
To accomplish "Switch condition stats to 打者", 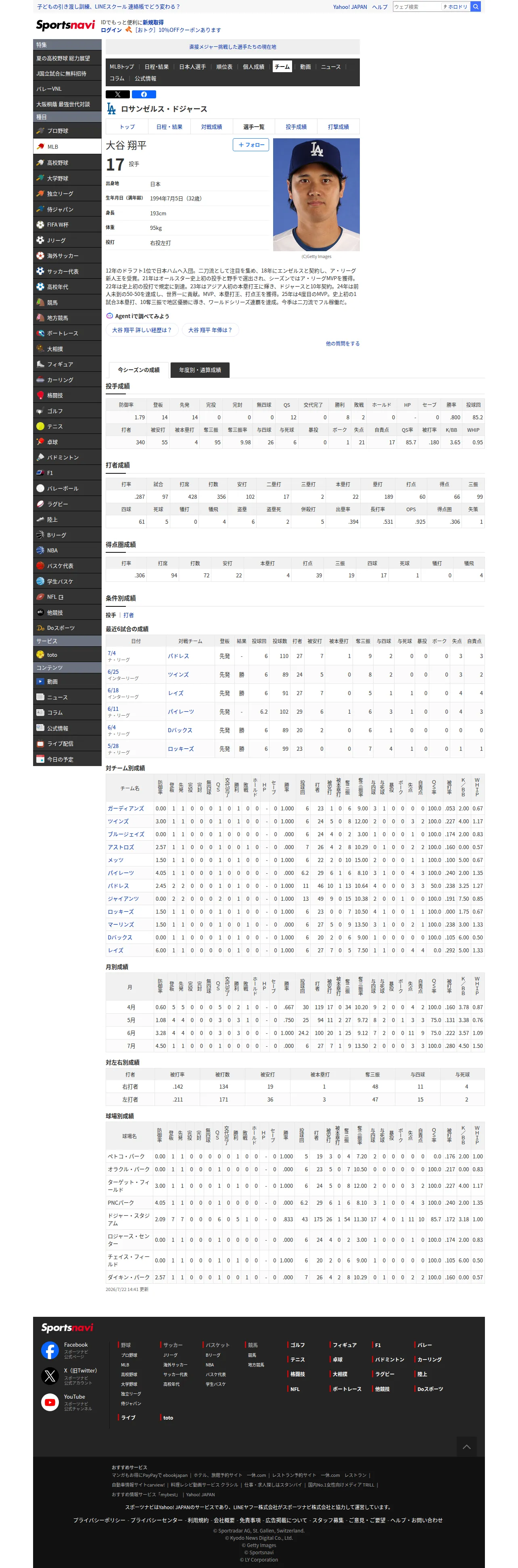I will [x=129, y=615].
